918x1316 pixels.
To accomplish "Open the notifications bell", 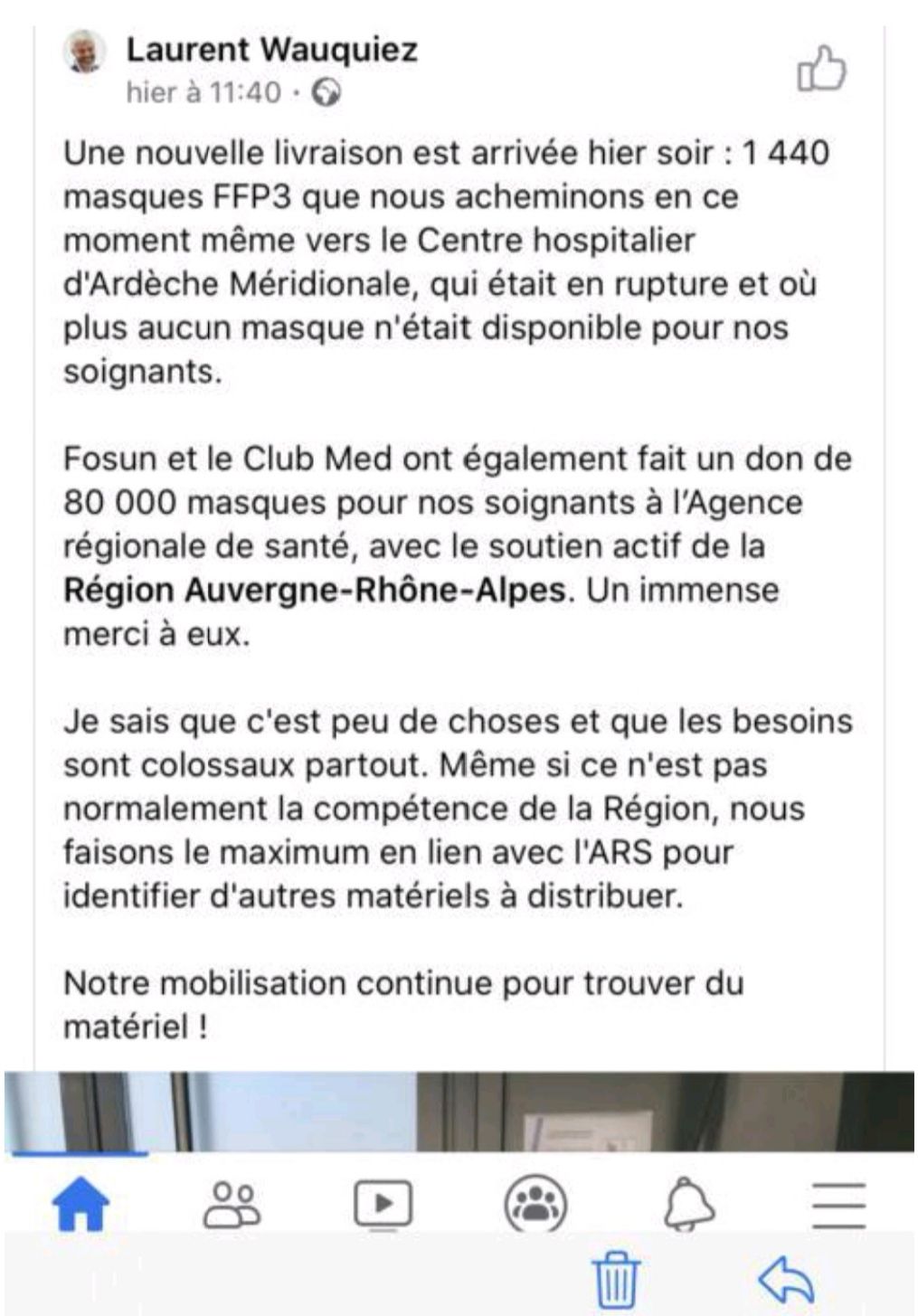I will pyautogui.click(x=689, y=1205).
